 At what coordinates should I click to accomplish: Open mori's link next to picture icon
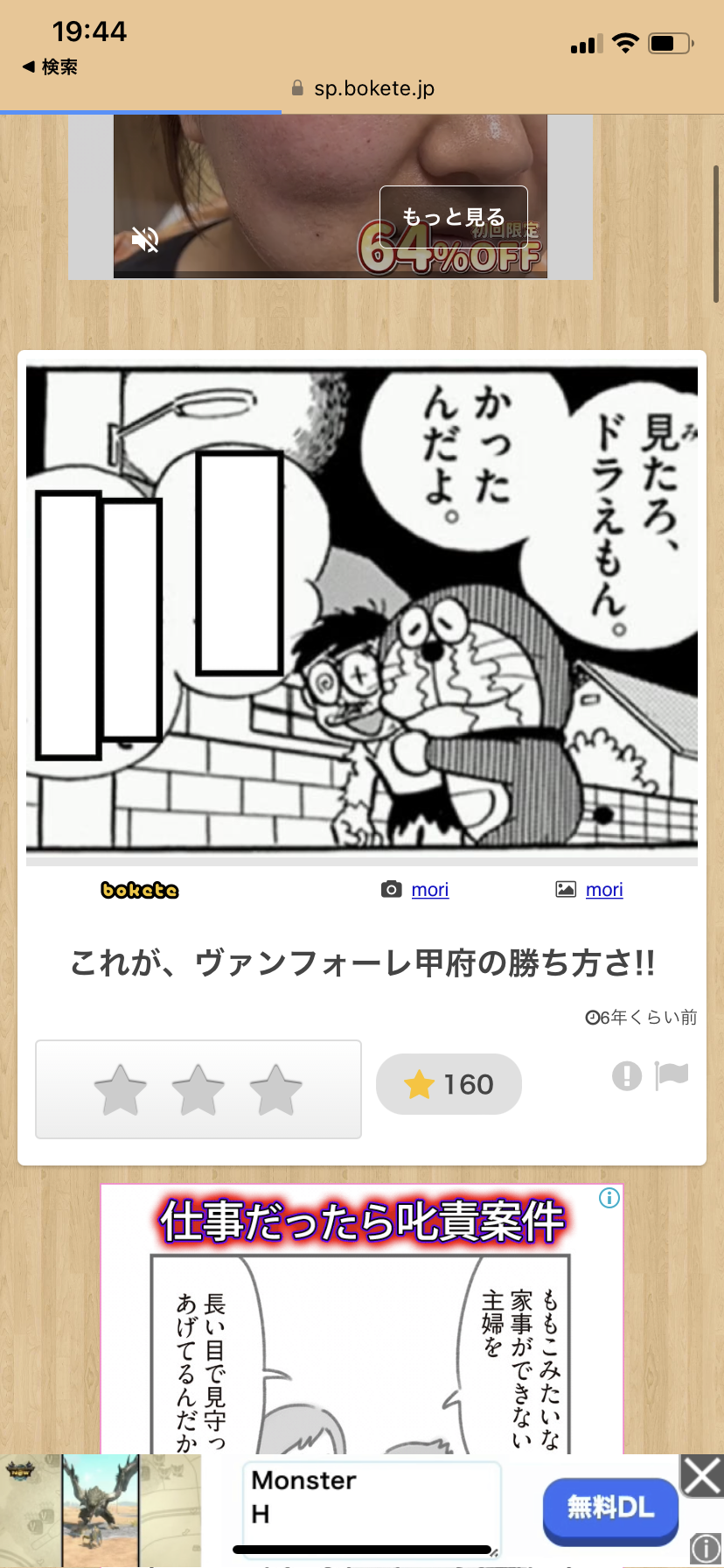click(x=604, y=890)
